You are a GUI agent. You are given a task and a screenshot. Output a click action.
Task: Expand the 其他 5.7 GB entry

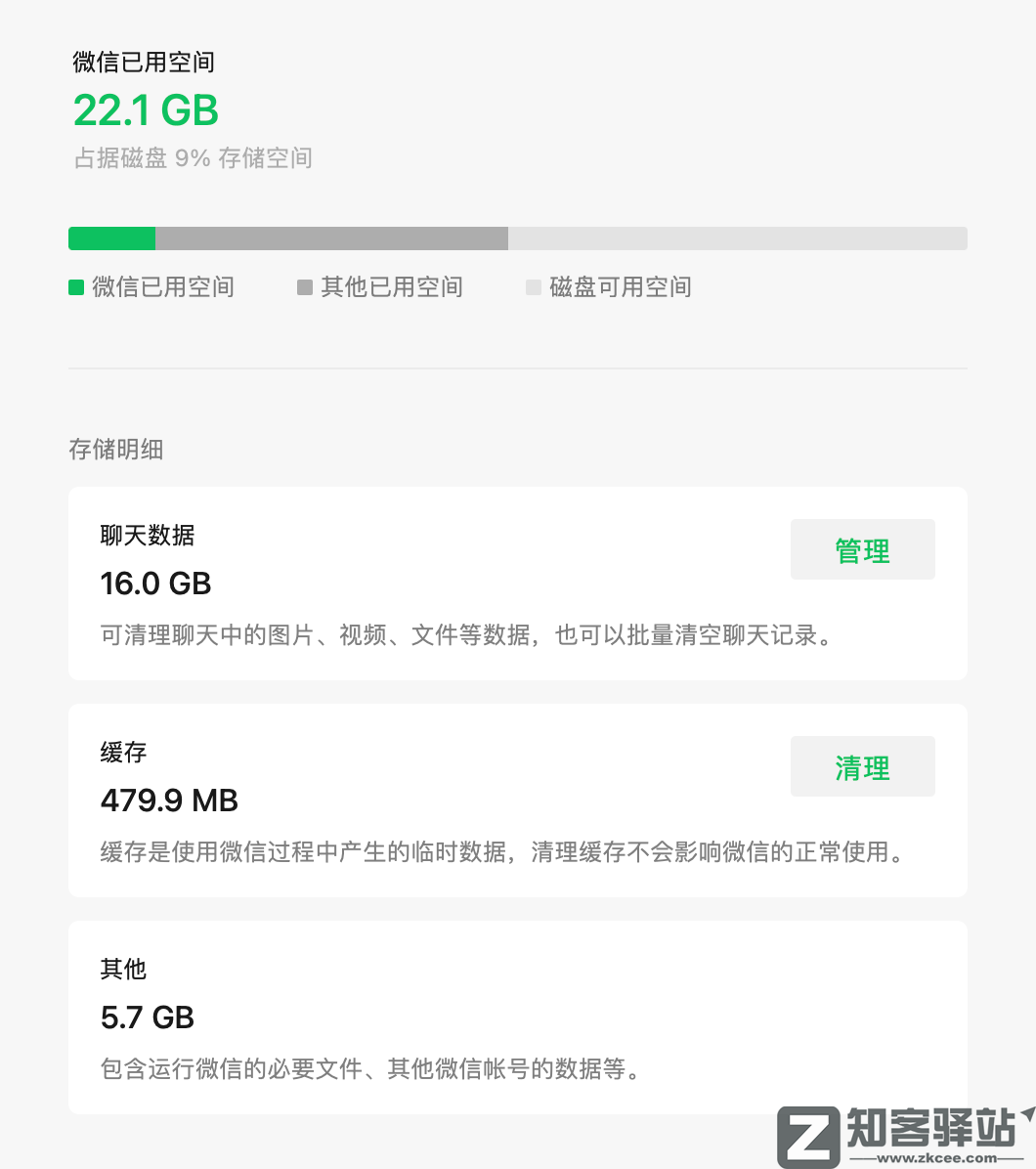pyautogui.click(x=148, y=1017)
